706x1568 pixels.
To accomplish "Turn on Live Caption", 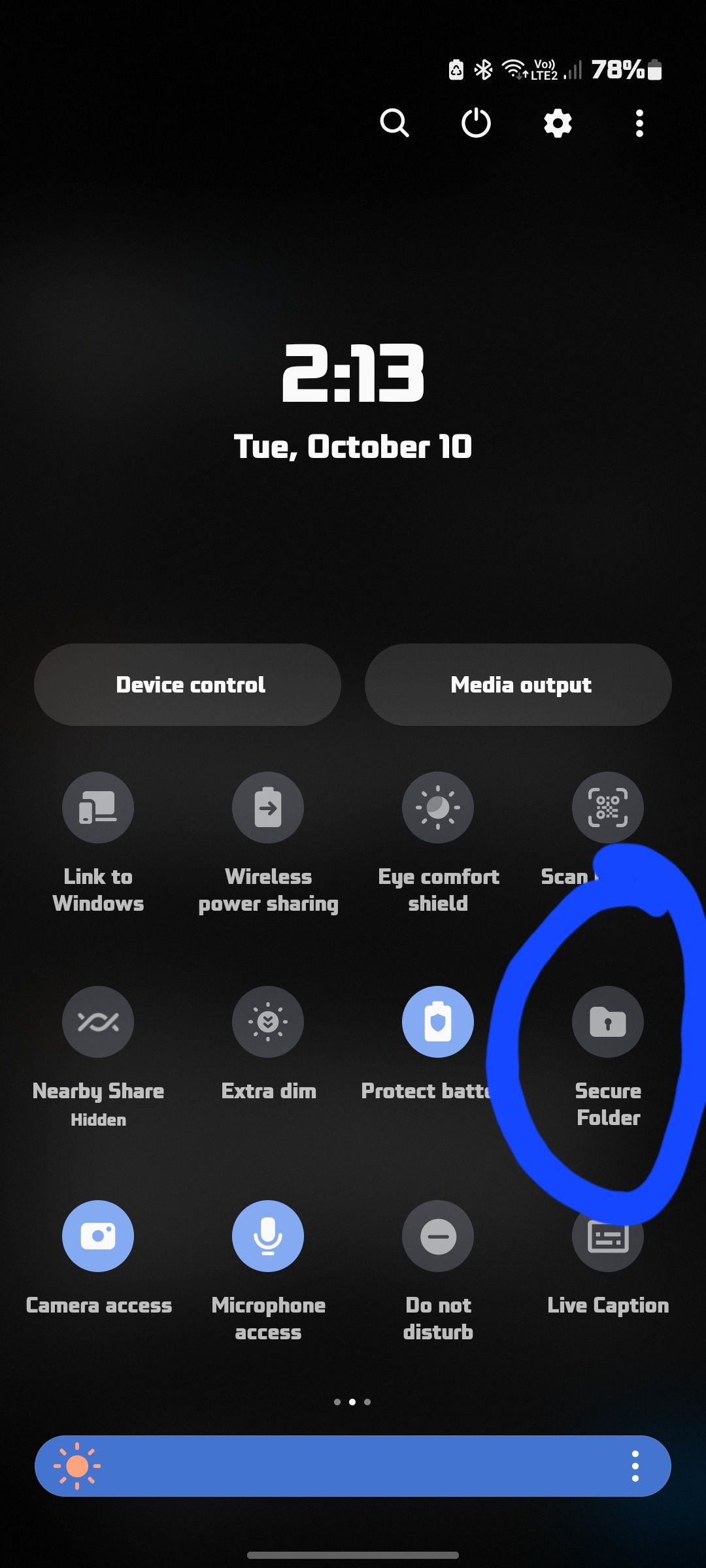I will click(x=608, y=1236).
